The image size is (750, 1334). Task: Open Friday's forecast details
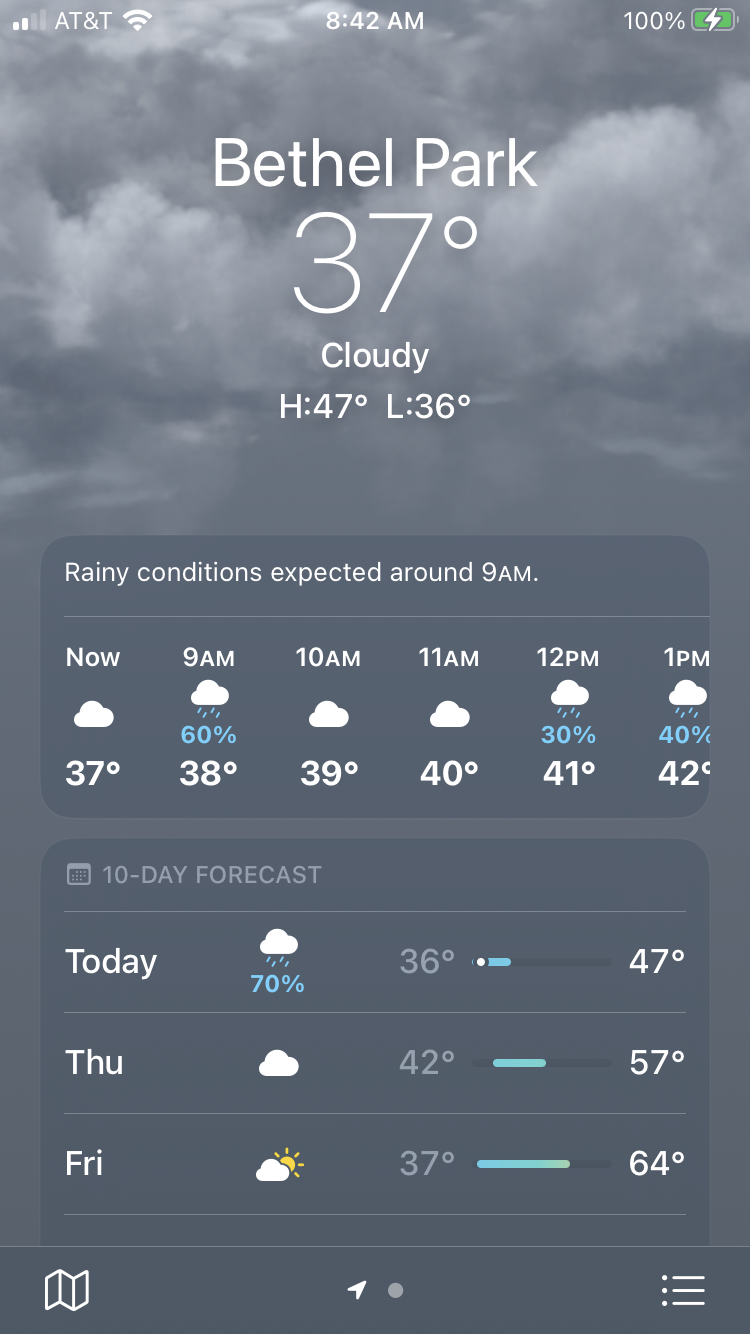point(375,1164)
